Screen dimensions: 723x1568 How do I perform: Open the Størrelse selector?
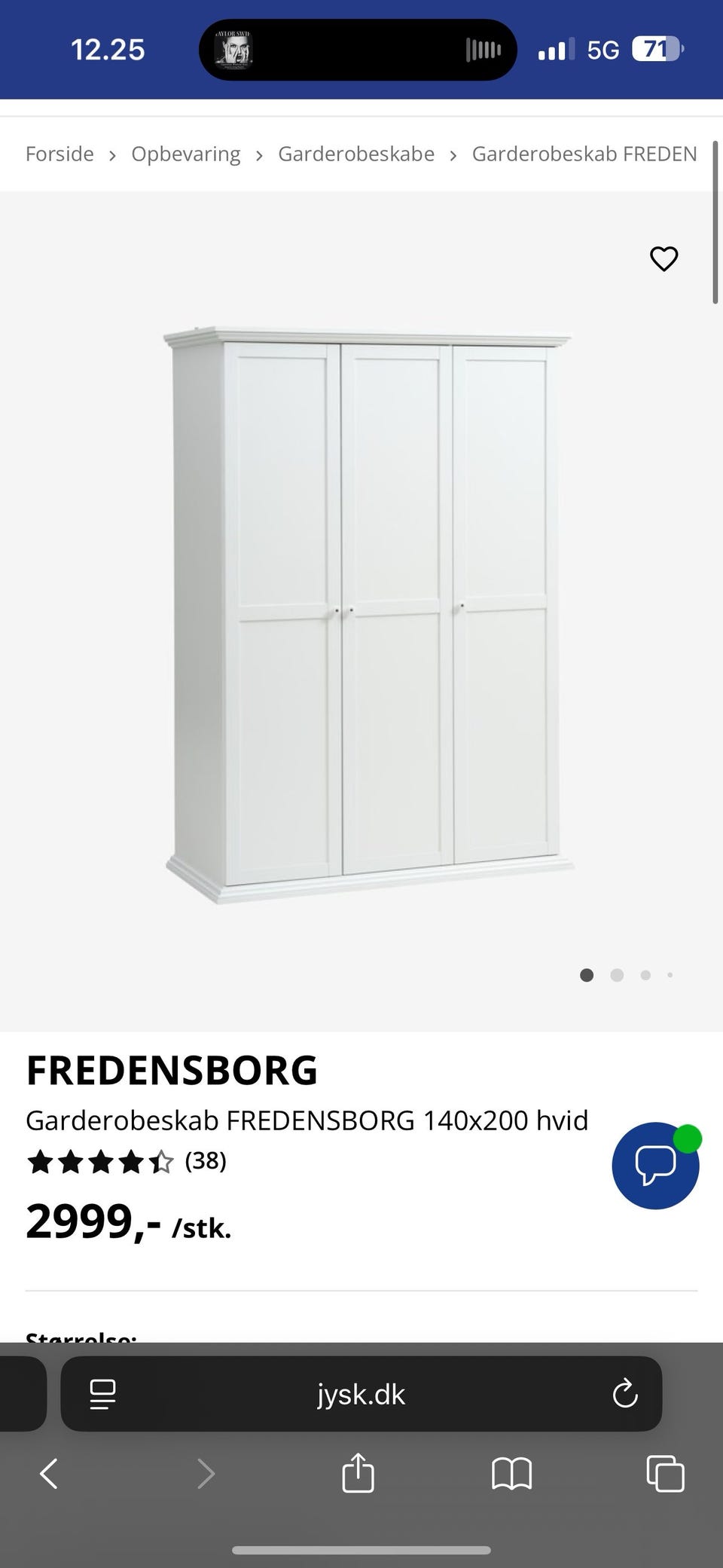pos(80,1340)
